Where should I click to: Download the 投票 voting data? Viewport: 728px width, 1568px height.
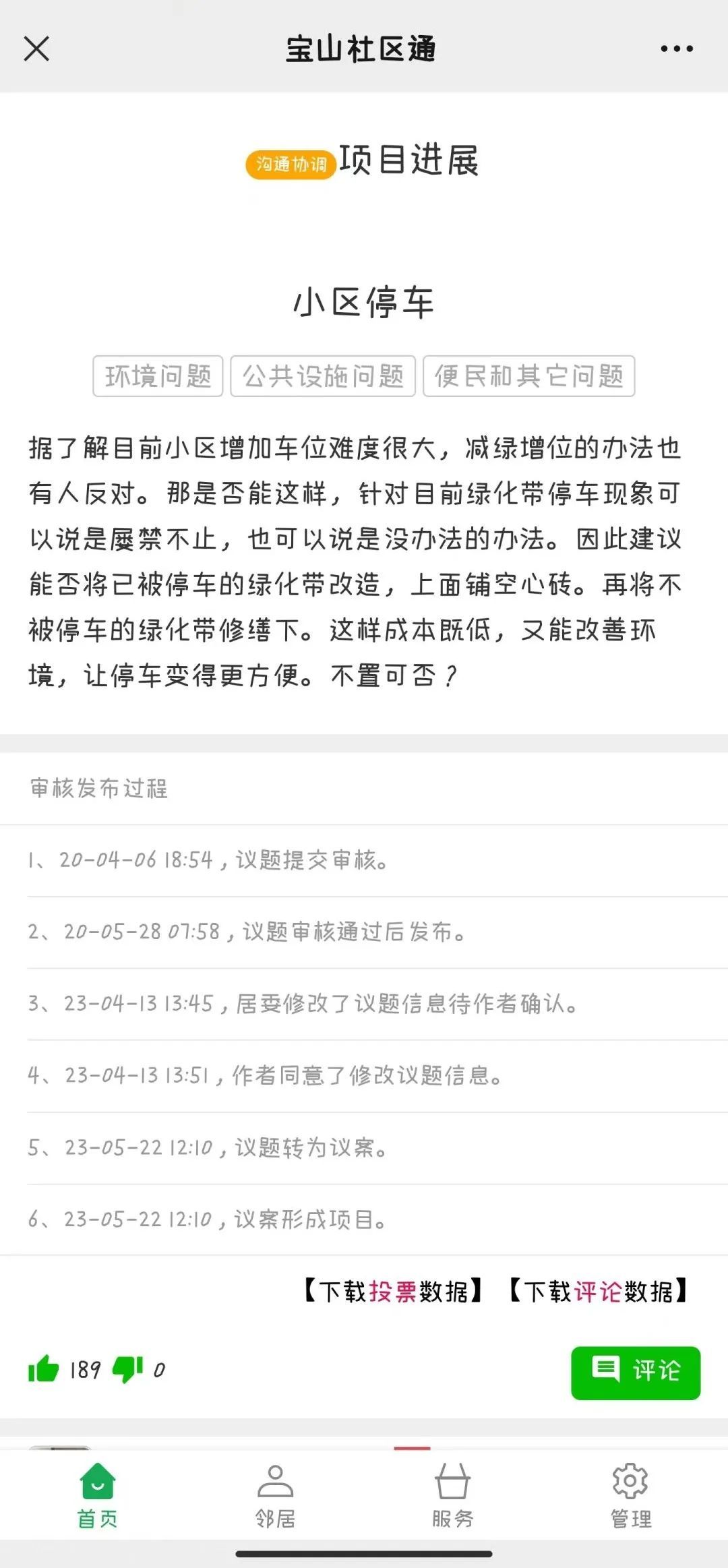click(393, 1291)
